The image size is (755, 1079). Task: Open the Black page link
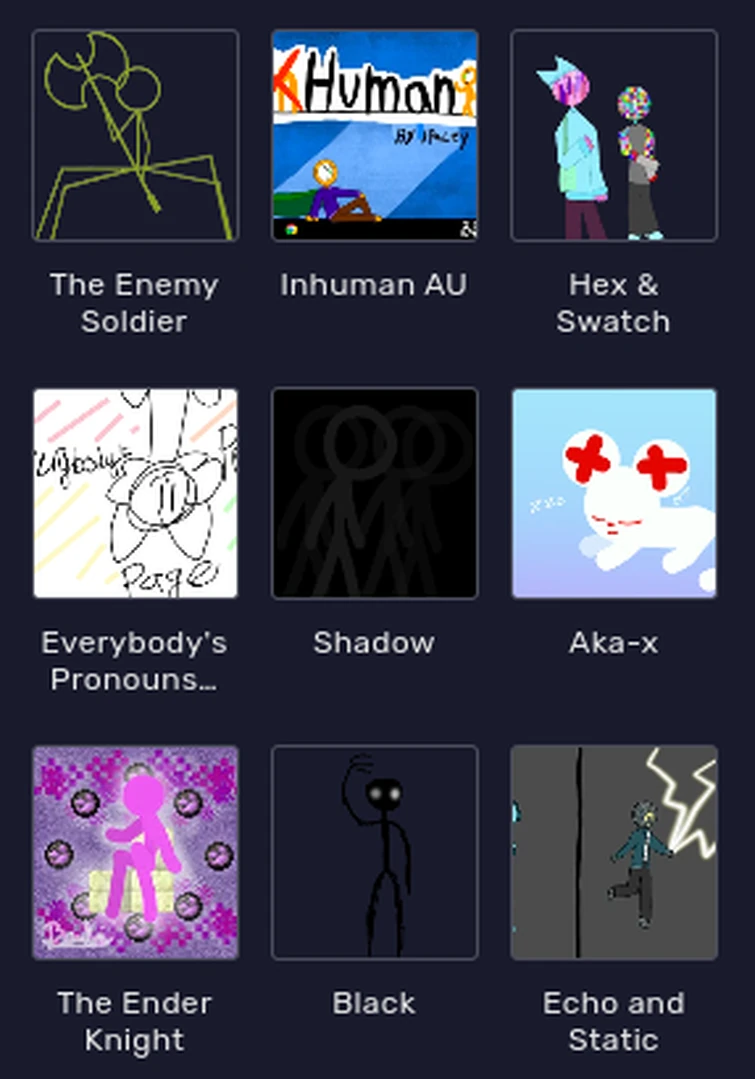374,1002
